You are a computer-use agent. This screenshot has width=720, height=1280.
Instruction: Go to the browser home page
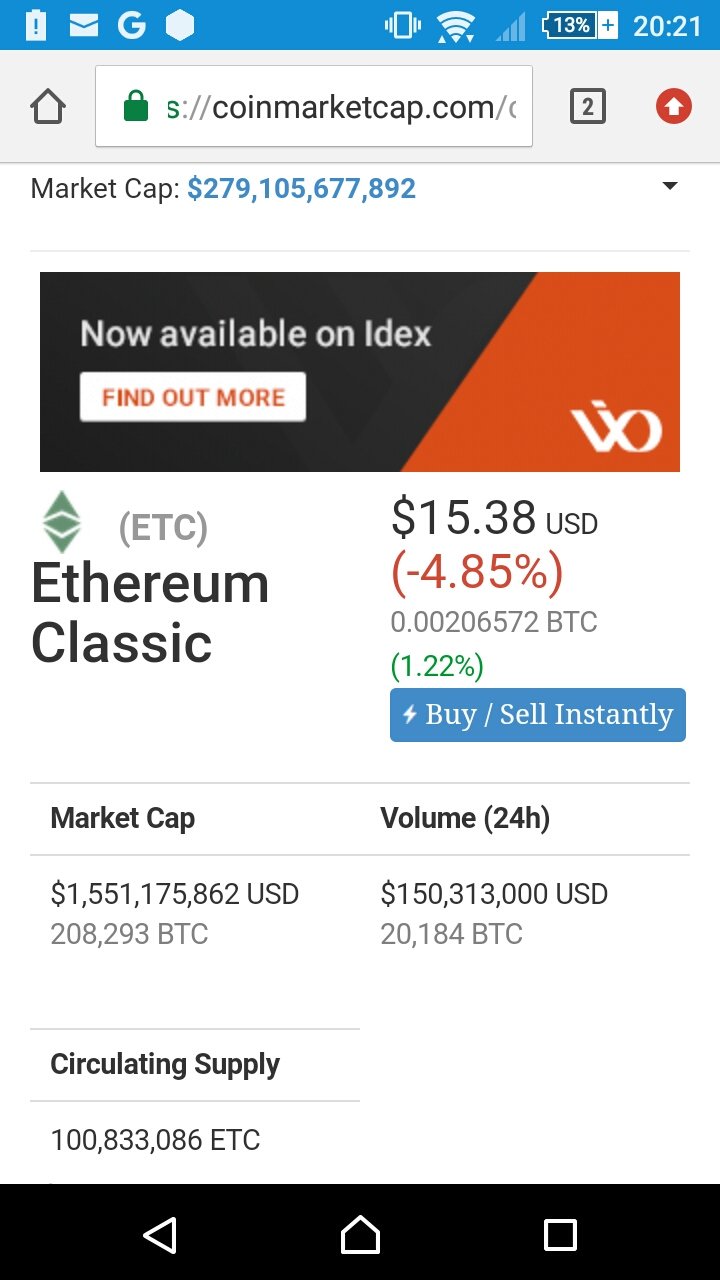point(48,107)
